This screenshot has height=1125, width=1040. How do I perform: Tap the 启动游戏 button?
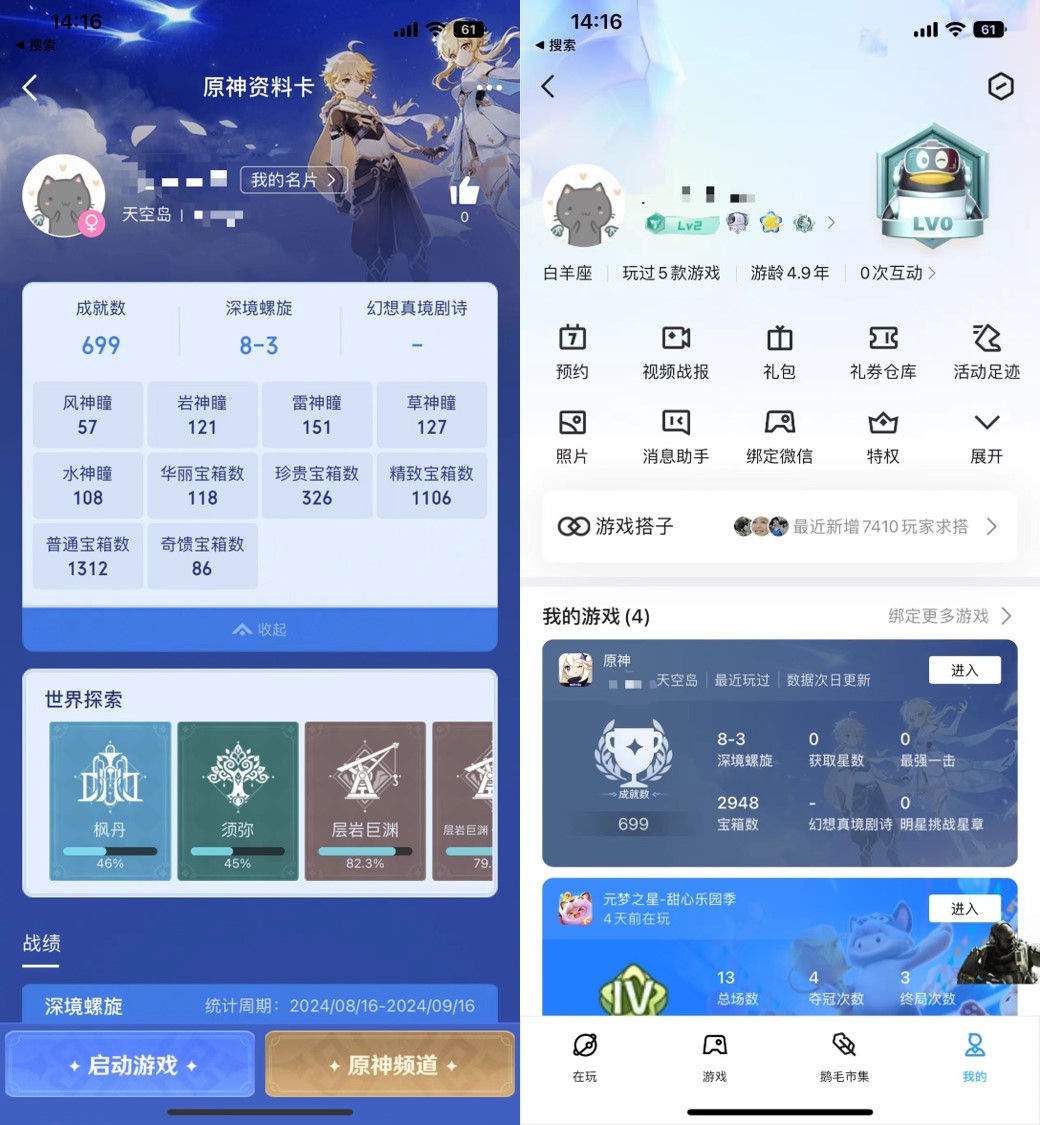(131, 1065)
